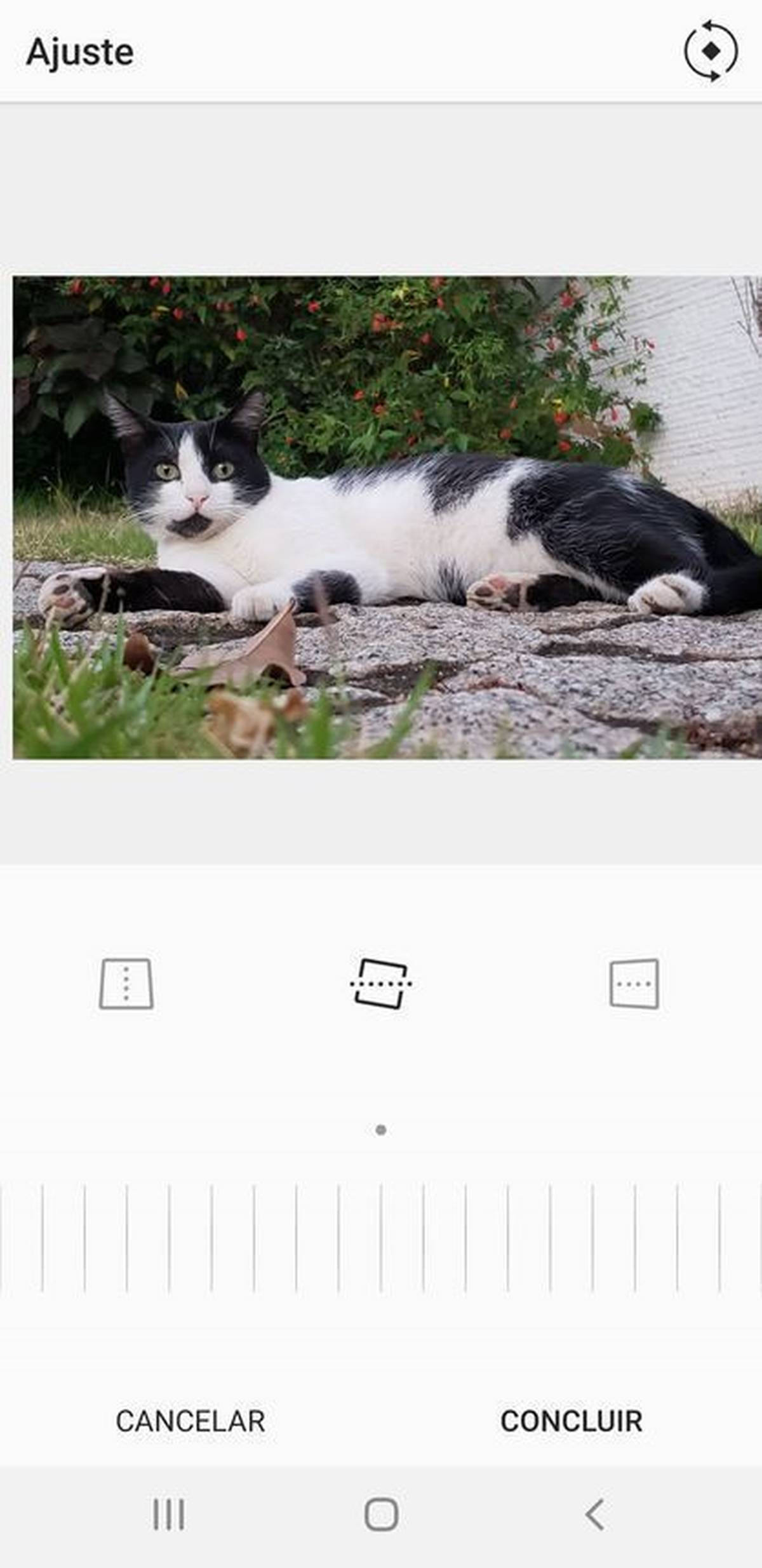Tap the reset adjustments icon
Screen dimensions: 762x1568
pos(711,51)
